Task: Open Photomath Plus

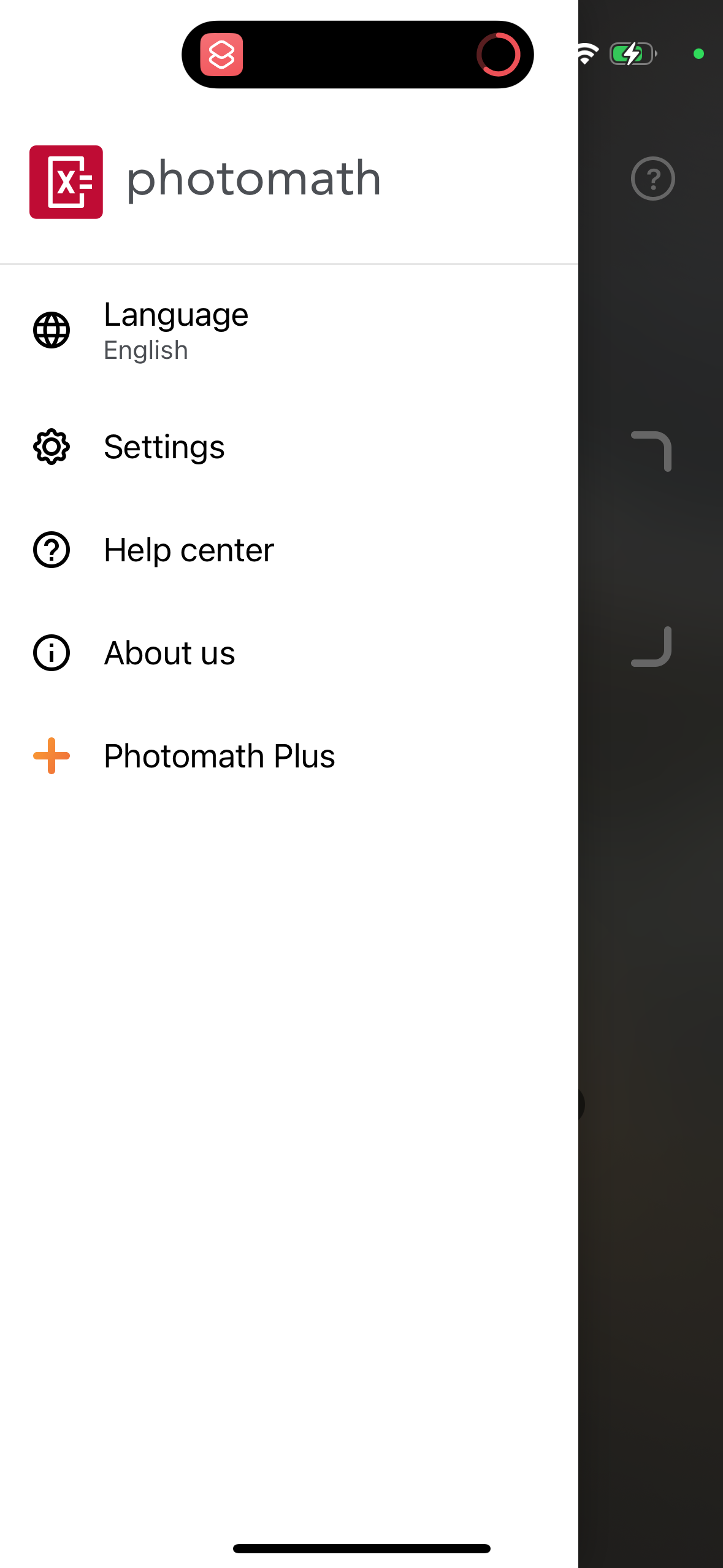Action: pos(220,756)
